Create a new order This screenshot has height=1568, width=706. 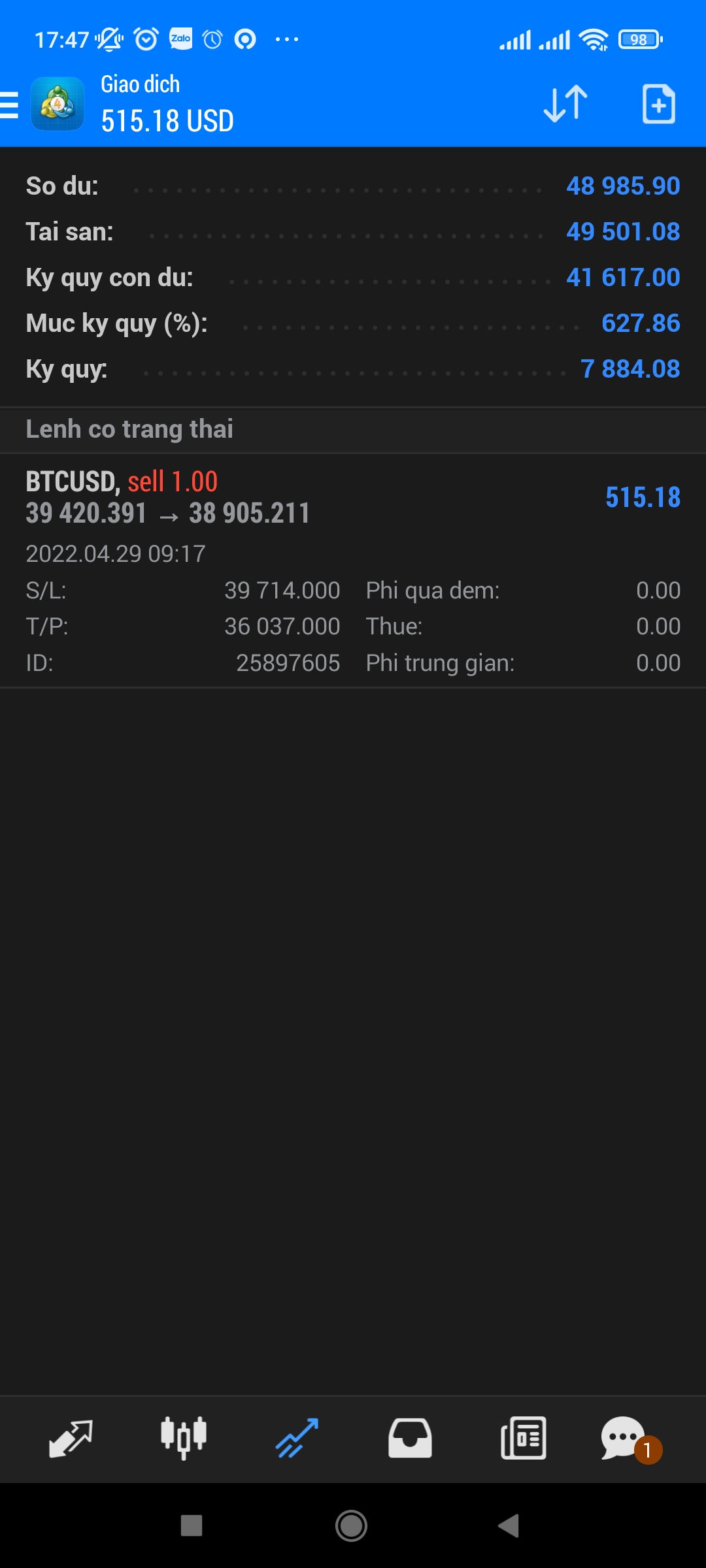(x=658, y=104)
